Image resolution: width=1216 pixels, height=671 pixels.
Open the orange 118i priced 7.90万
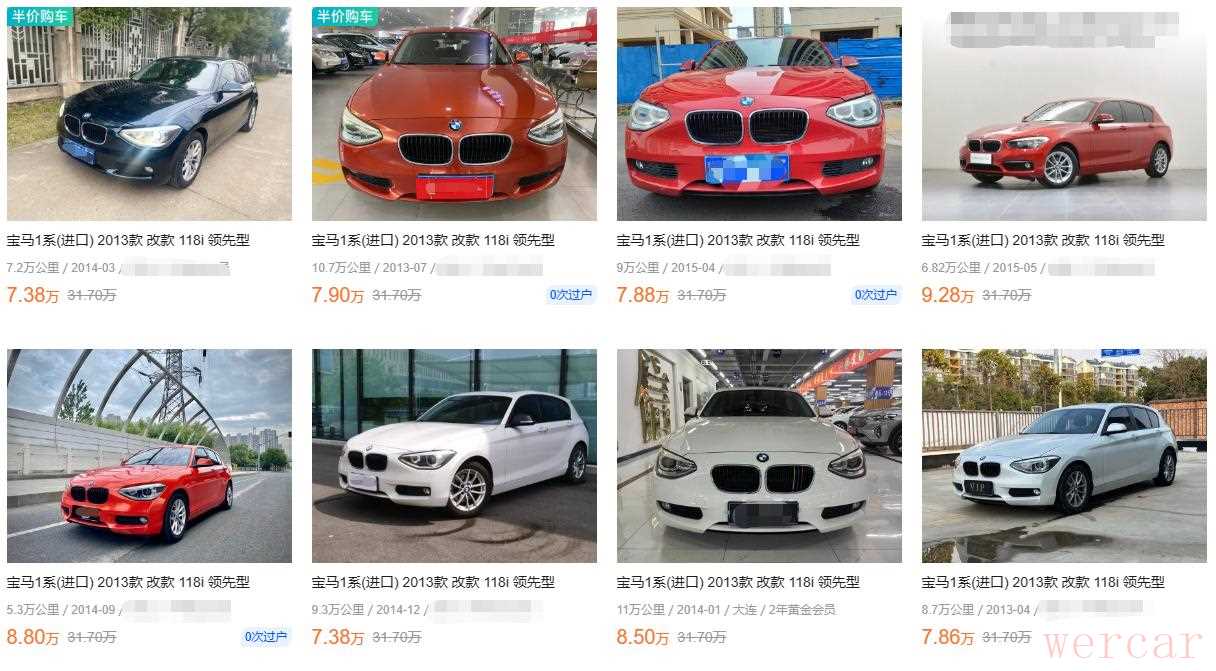(454, 114)
